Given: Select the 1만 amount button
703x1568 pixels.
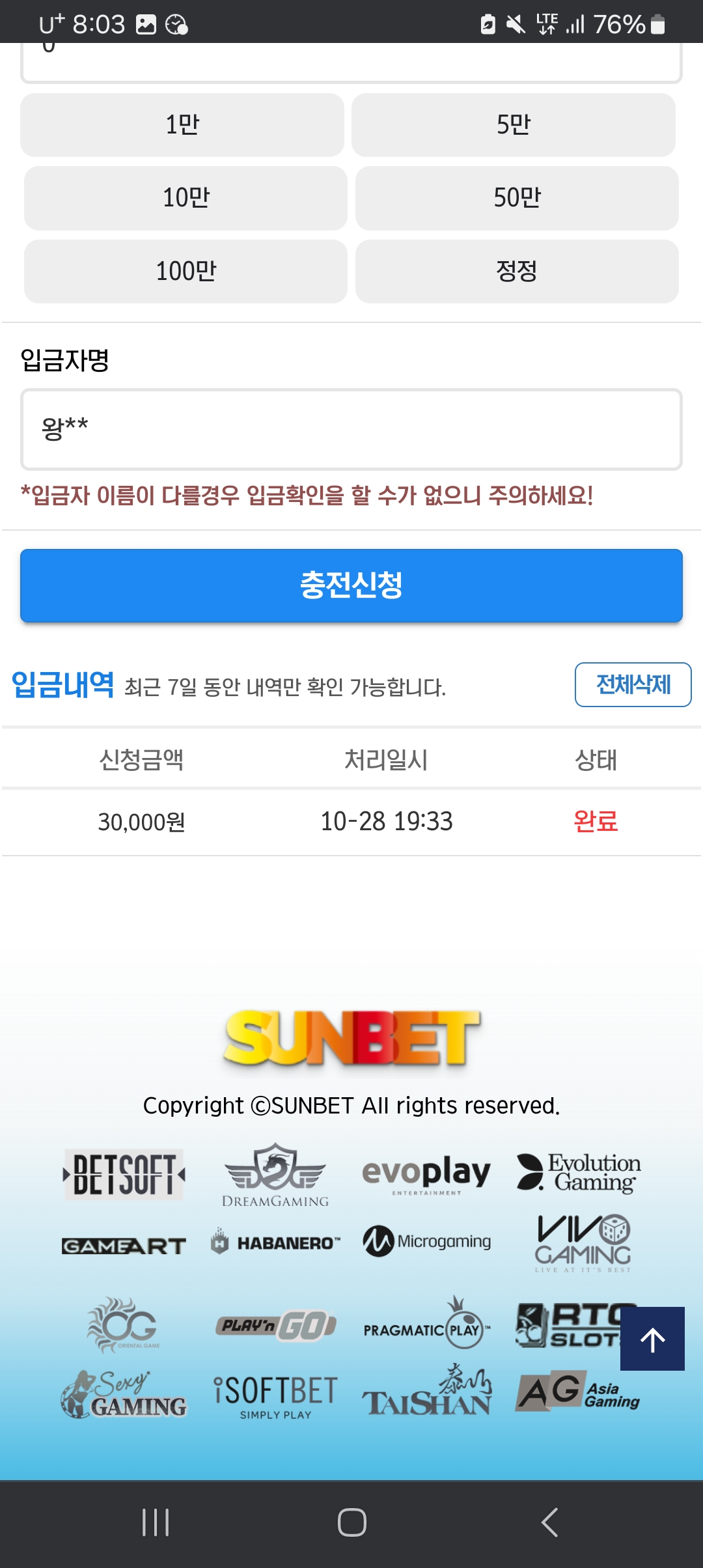Looking at the screenshot, I should 182,125.
